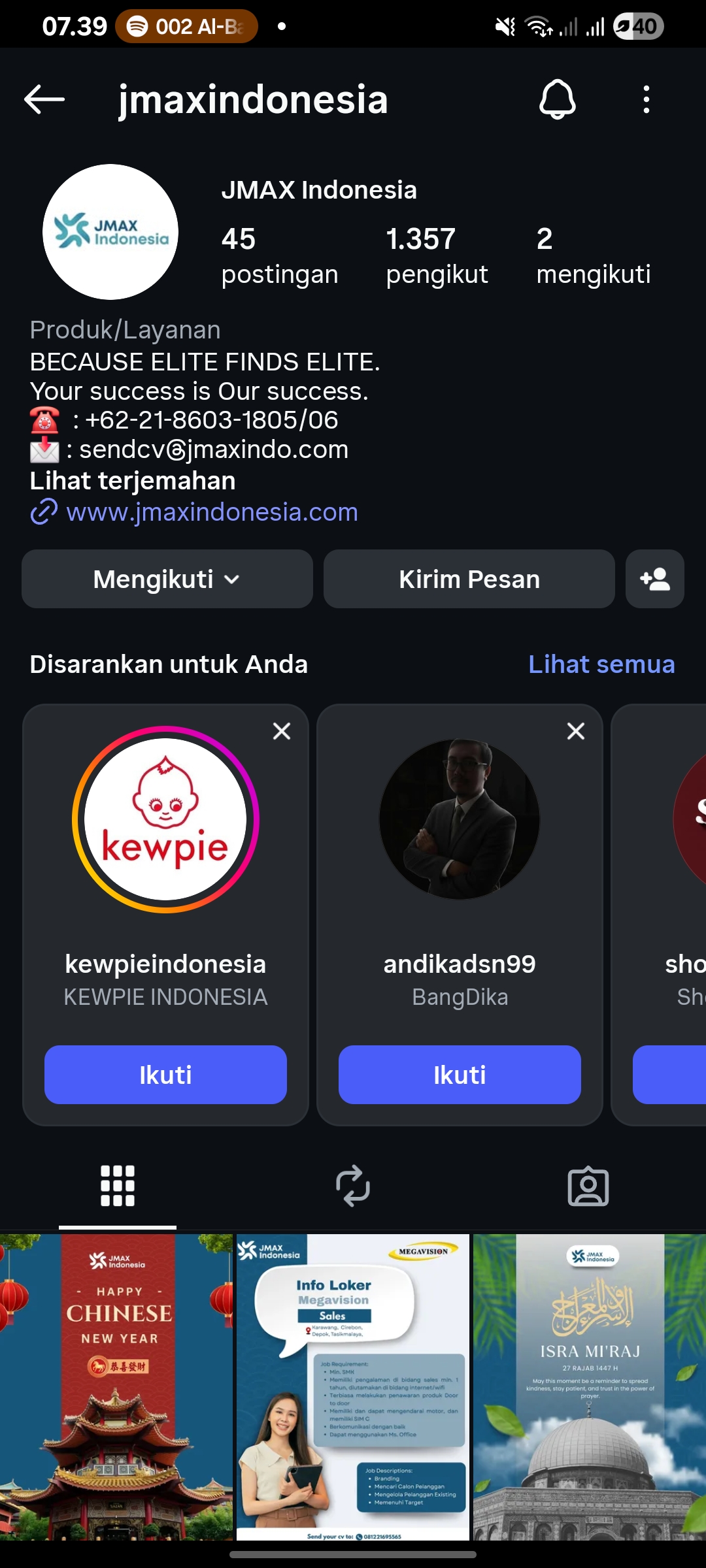The width and height of the screenshot is (706, 1568).
Task: Switch to the reposts tab
Action: (353, 1186)
